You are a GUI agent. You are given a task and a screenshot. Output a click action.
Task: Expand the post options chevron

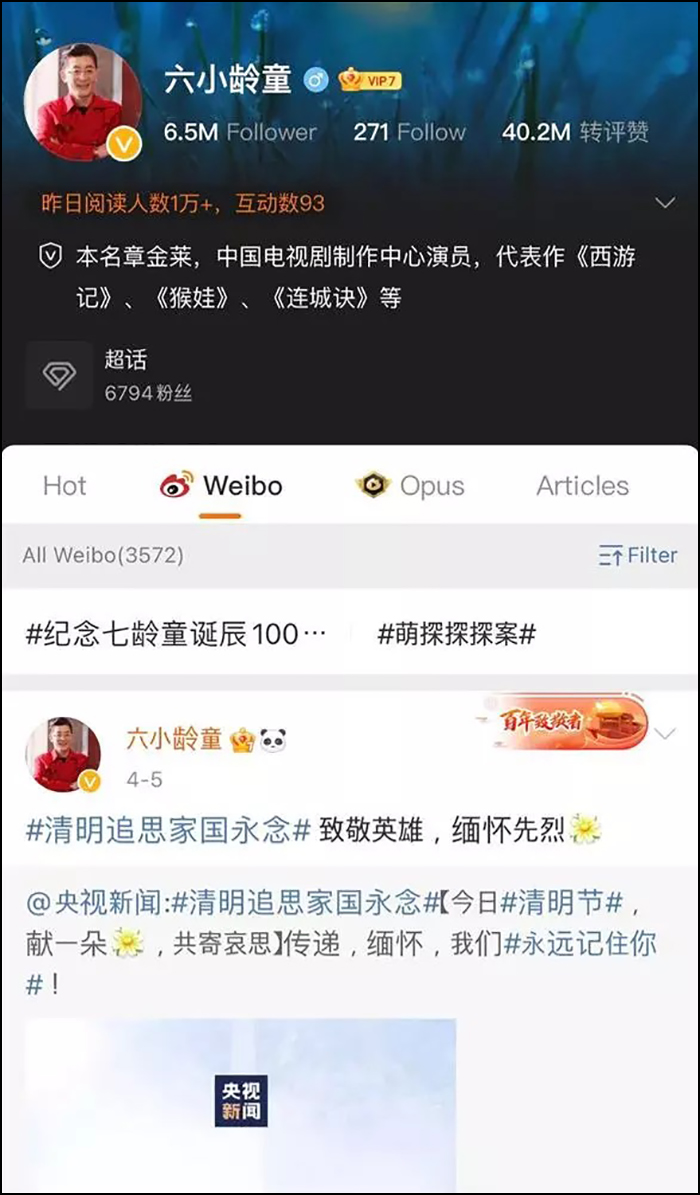(666, 733)
